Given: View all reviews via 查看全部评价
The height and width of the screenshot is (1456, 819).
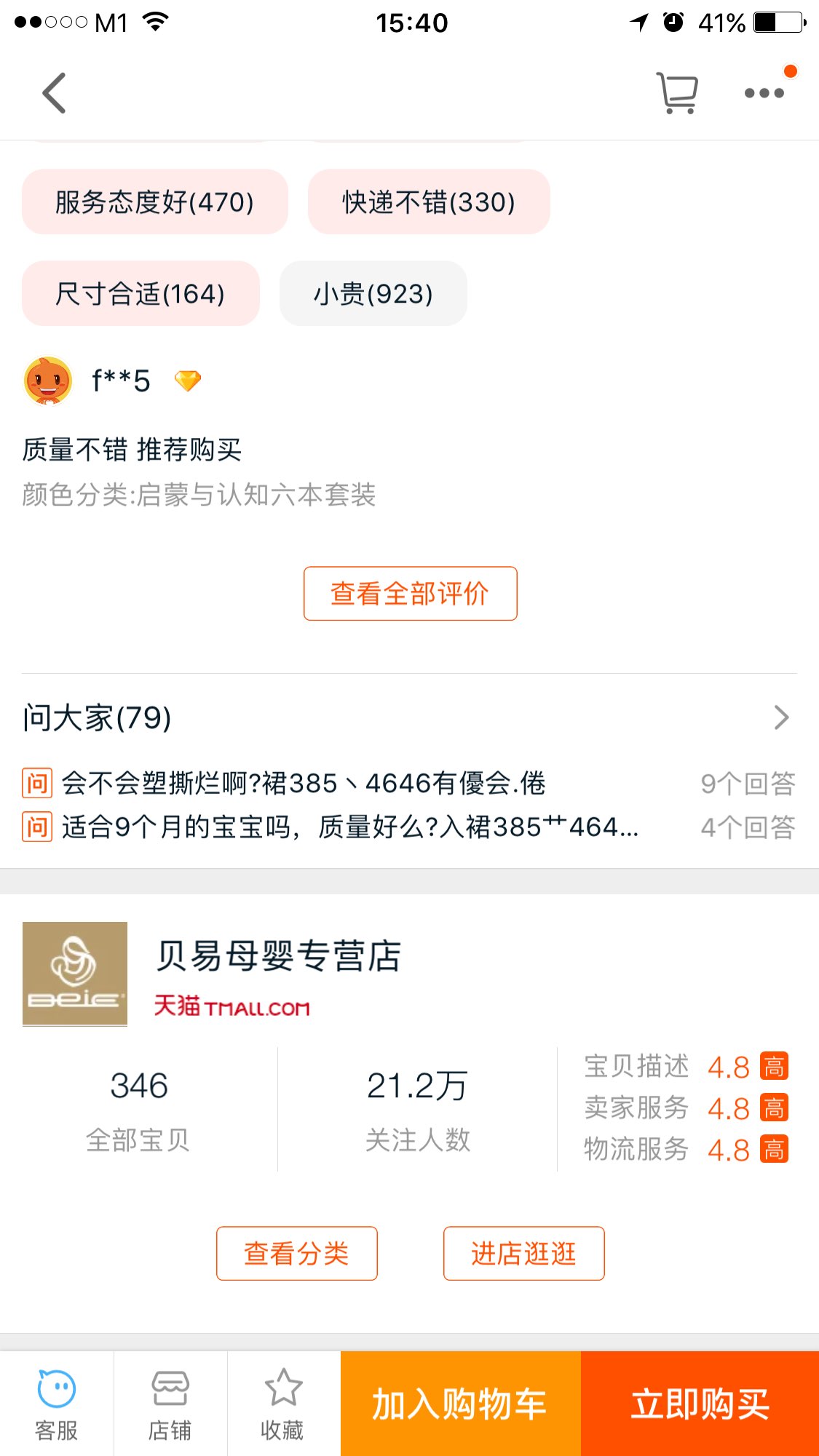Looking at the screenshot, I should (x=410, y=594).
